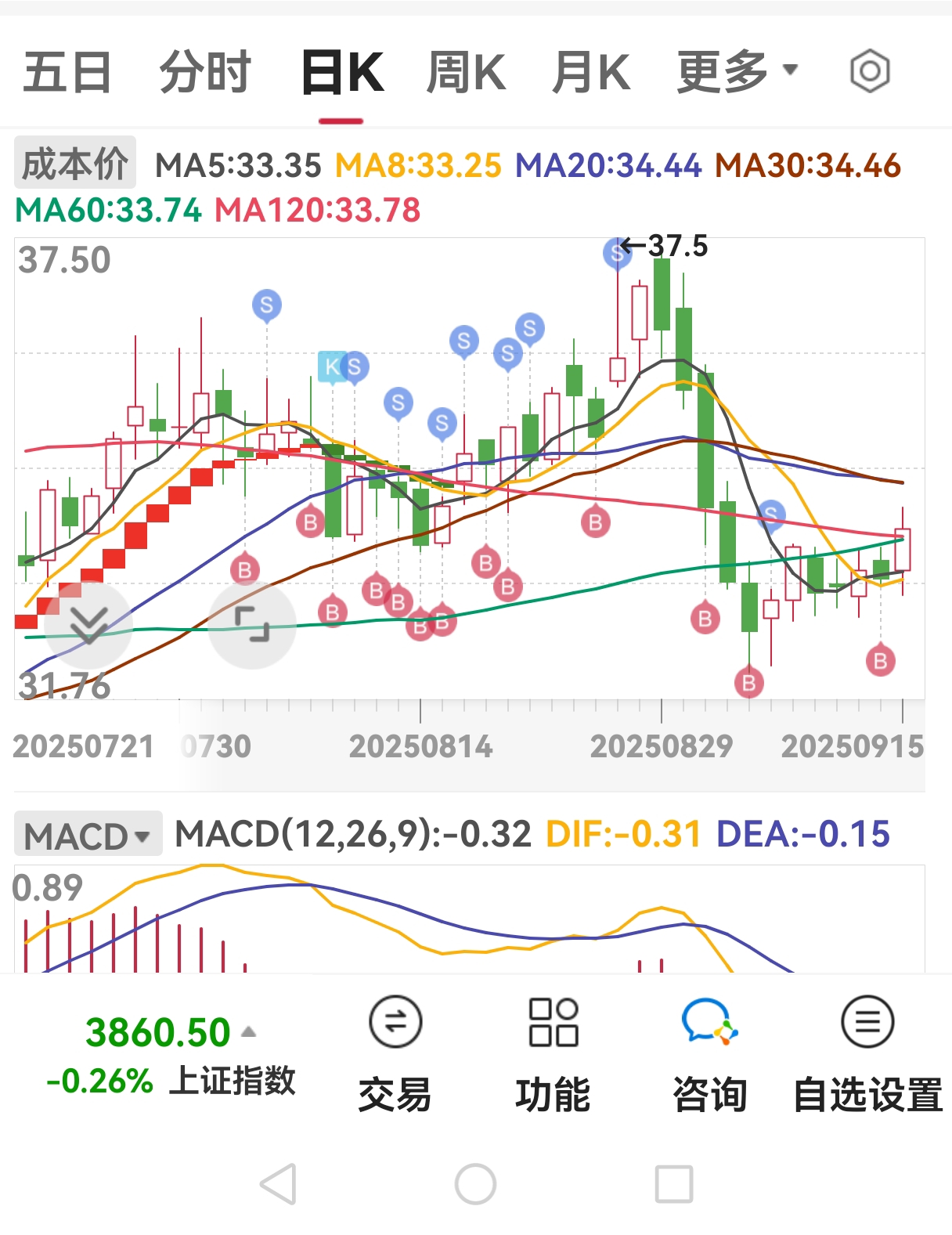Tap the double-chevron collapse button on chart
This screenshot has width=952, height=1235.
click(x=88, y=624)
